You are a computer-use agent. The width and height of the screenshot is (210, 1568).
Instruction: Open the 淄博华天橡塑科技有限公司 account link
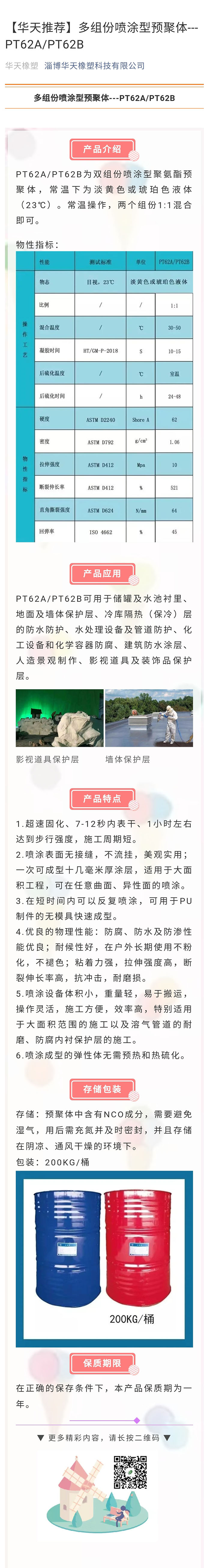coord(94,66)
